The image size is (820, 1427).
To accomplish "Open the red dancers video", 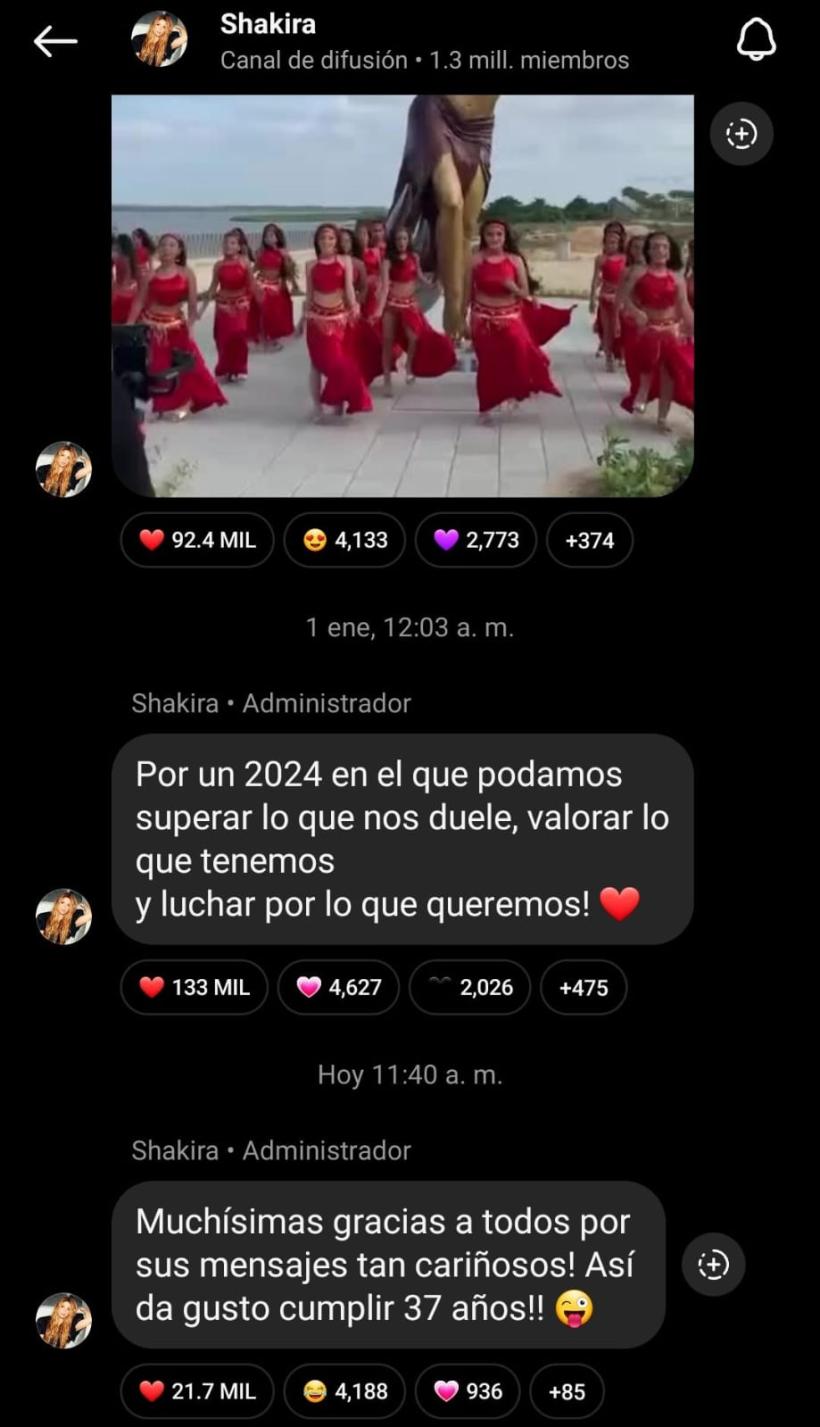I will click(x=402, y=296).
